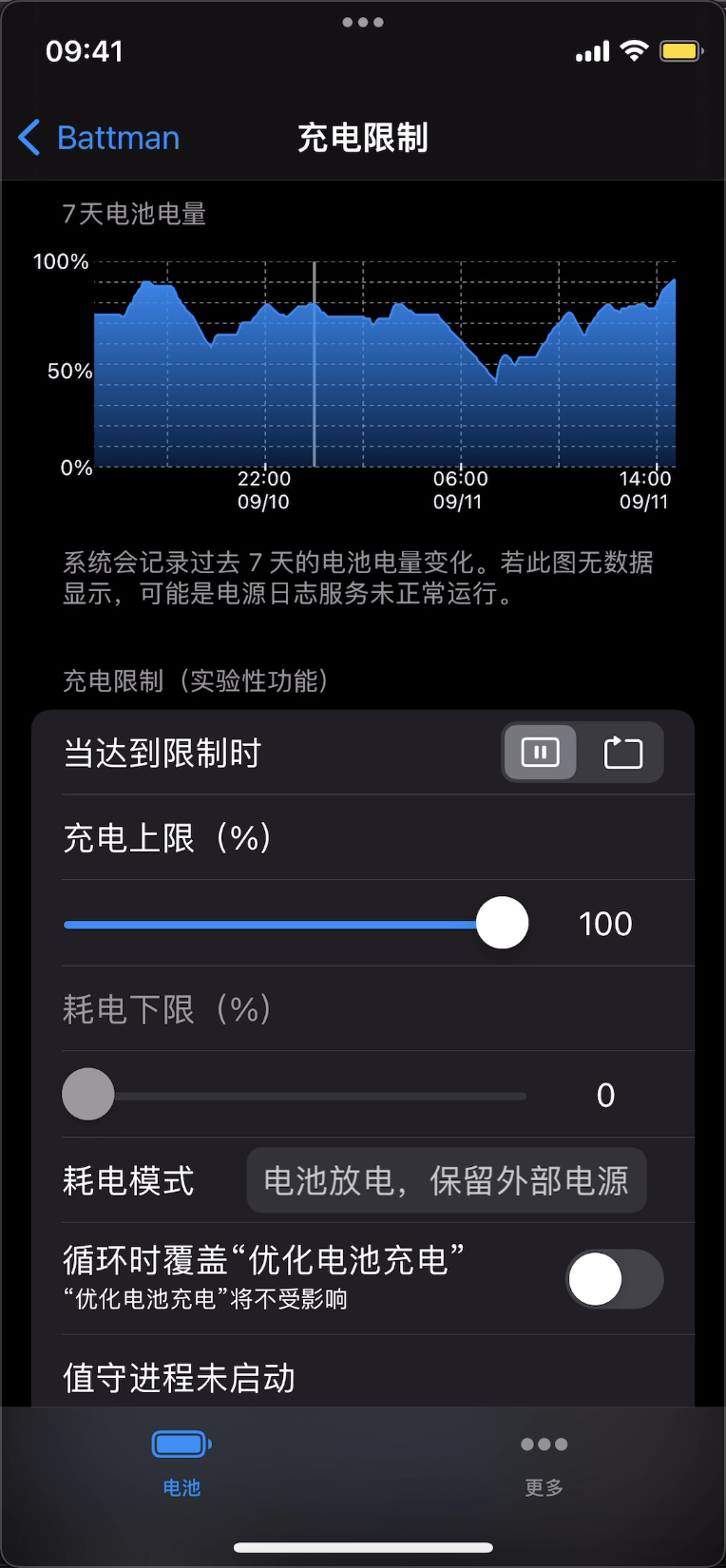Tap the Wi-Fi icon in the status bar

point(635,51)
